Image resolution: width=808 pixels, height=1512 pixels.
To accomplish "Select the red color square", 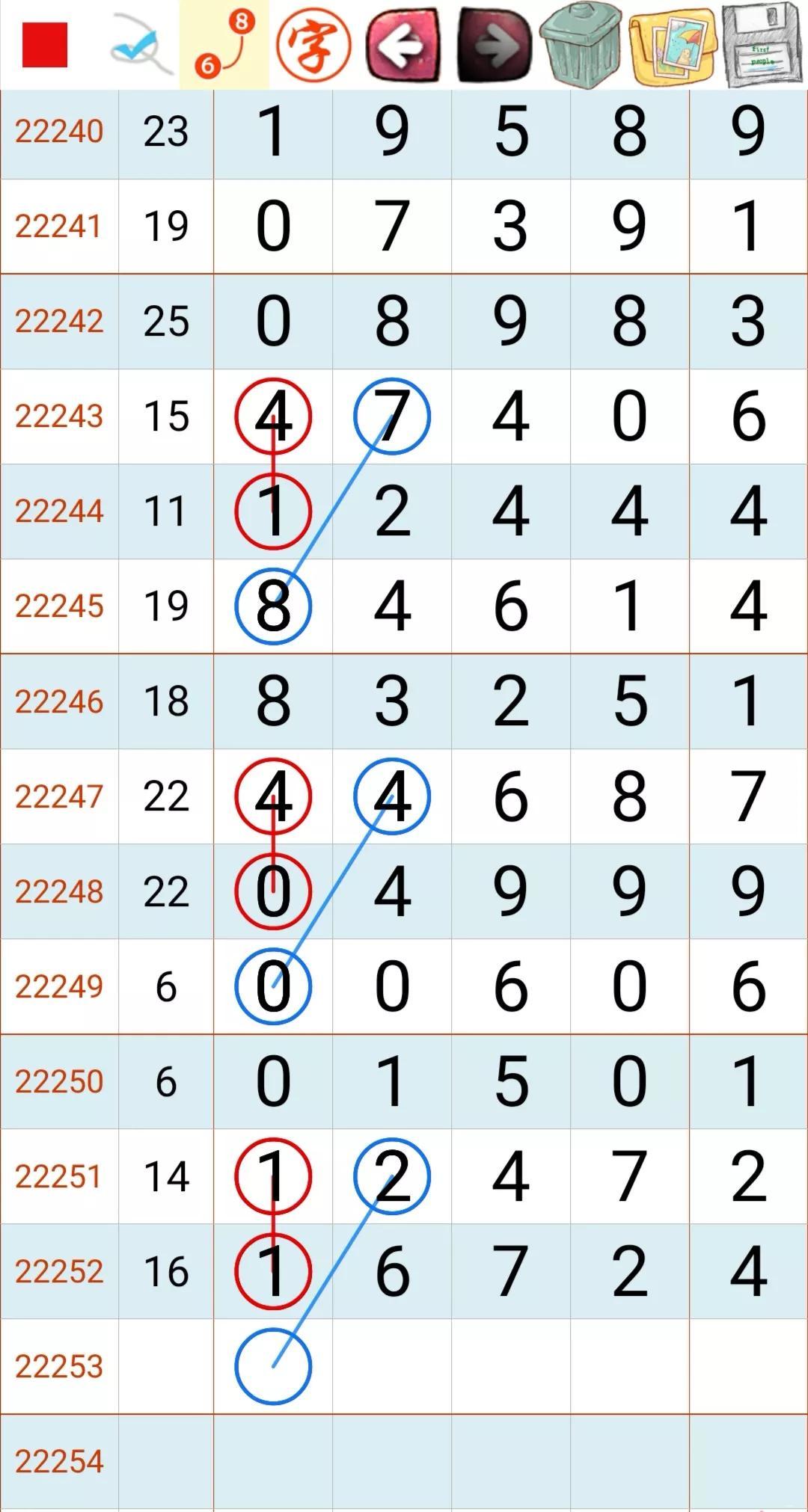I will tap(45, 45).
